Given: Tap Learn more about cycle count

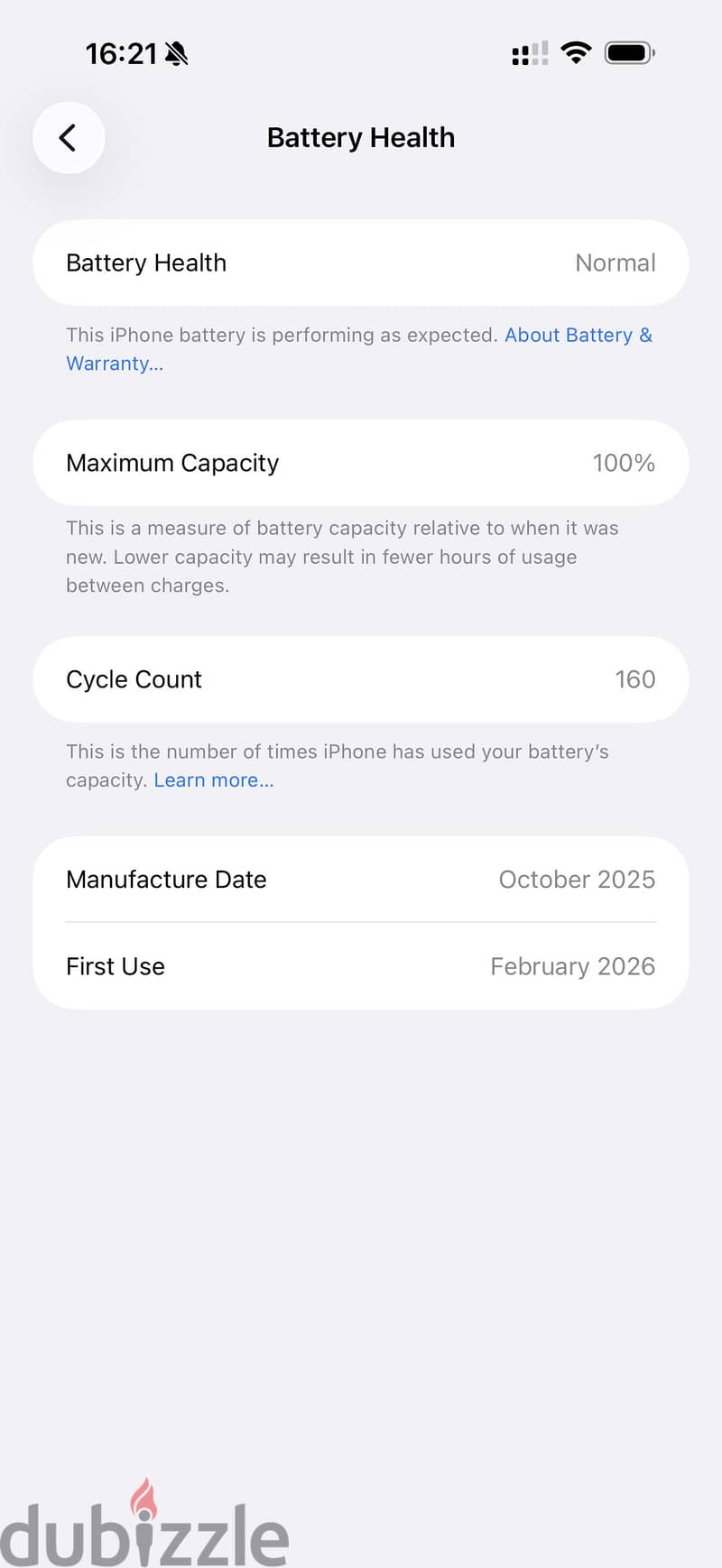Looking at the screenshot, I should [214, 780].
